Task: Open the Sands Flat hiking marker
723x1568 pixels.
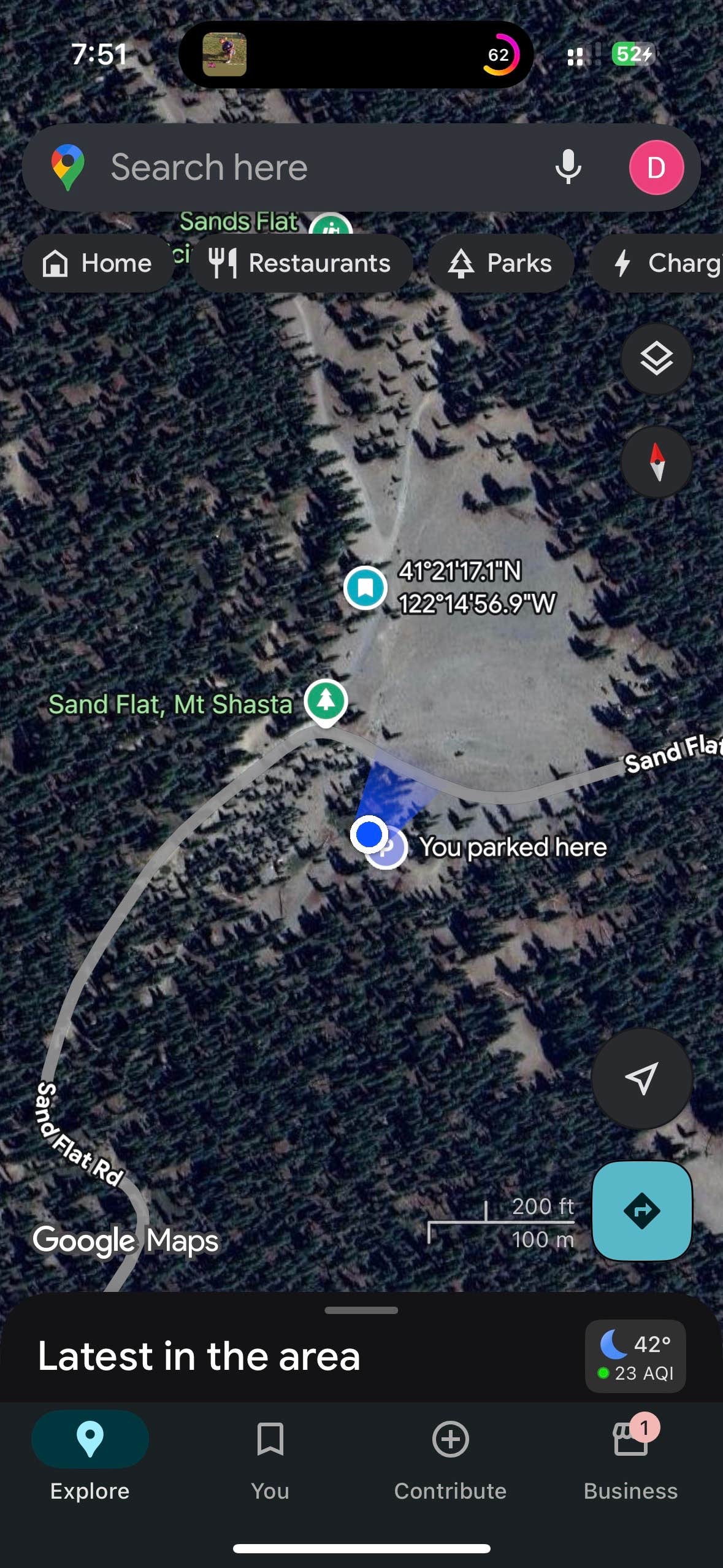Action: coord(331,225)
